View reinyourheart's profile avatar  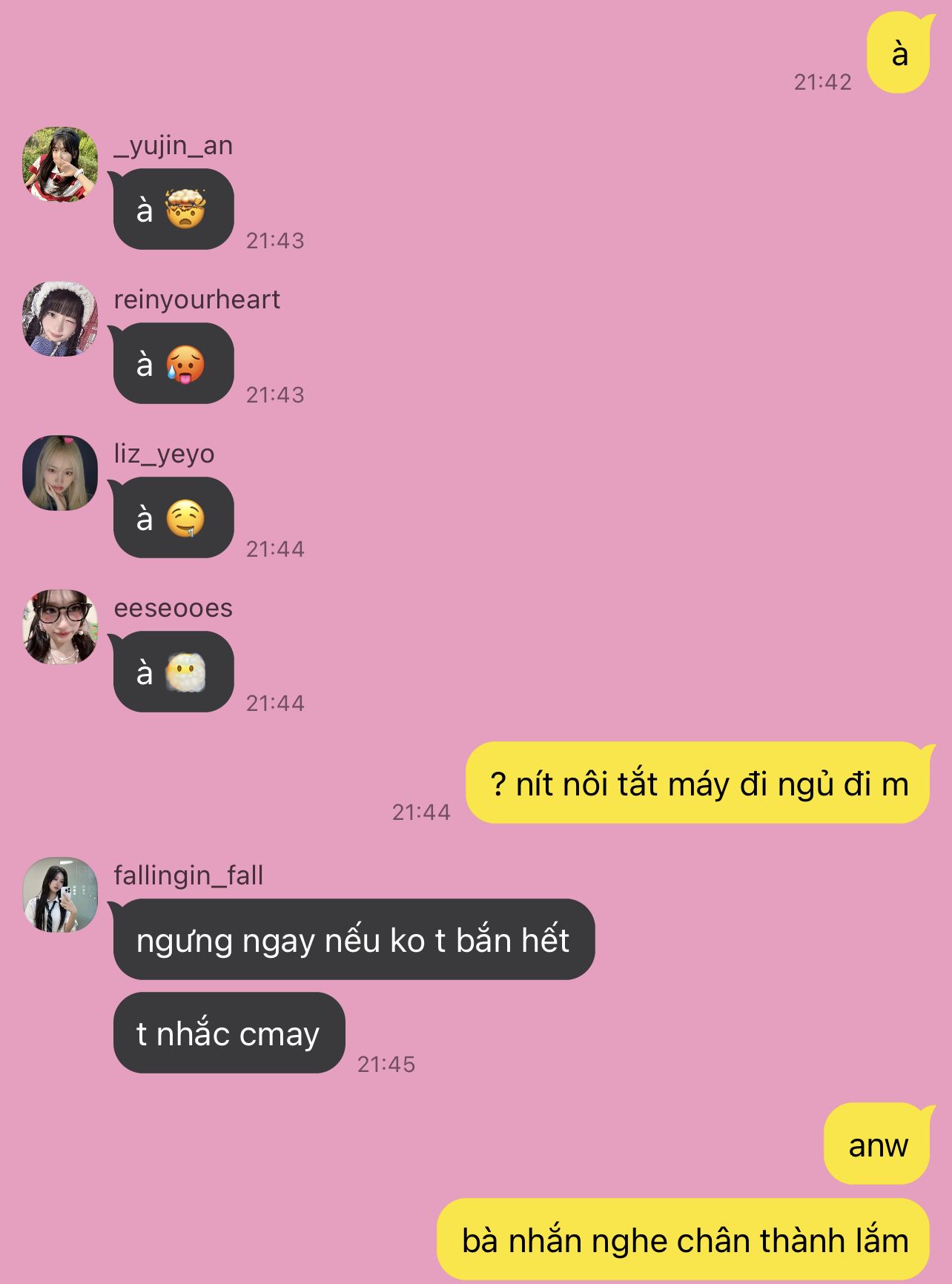60,319
